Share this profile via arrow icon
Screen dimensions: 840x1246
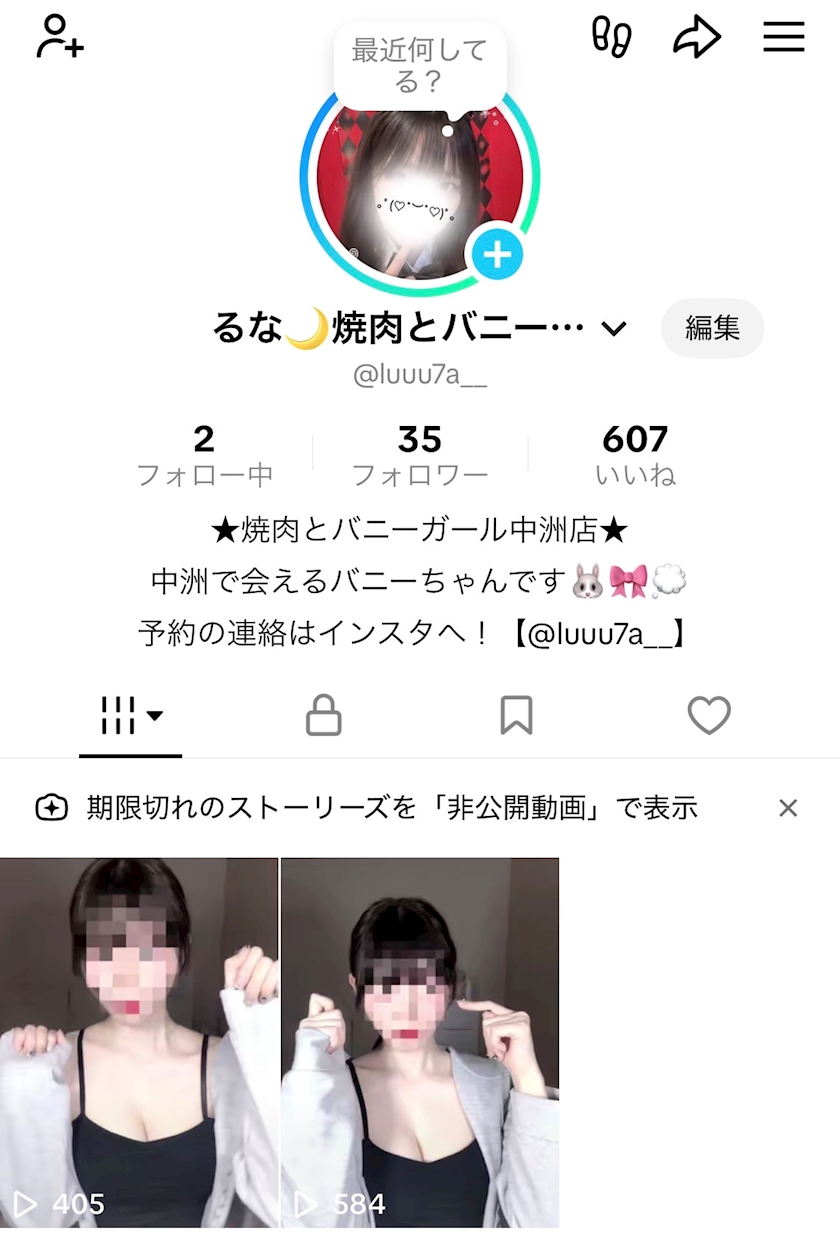pos(697,37)
